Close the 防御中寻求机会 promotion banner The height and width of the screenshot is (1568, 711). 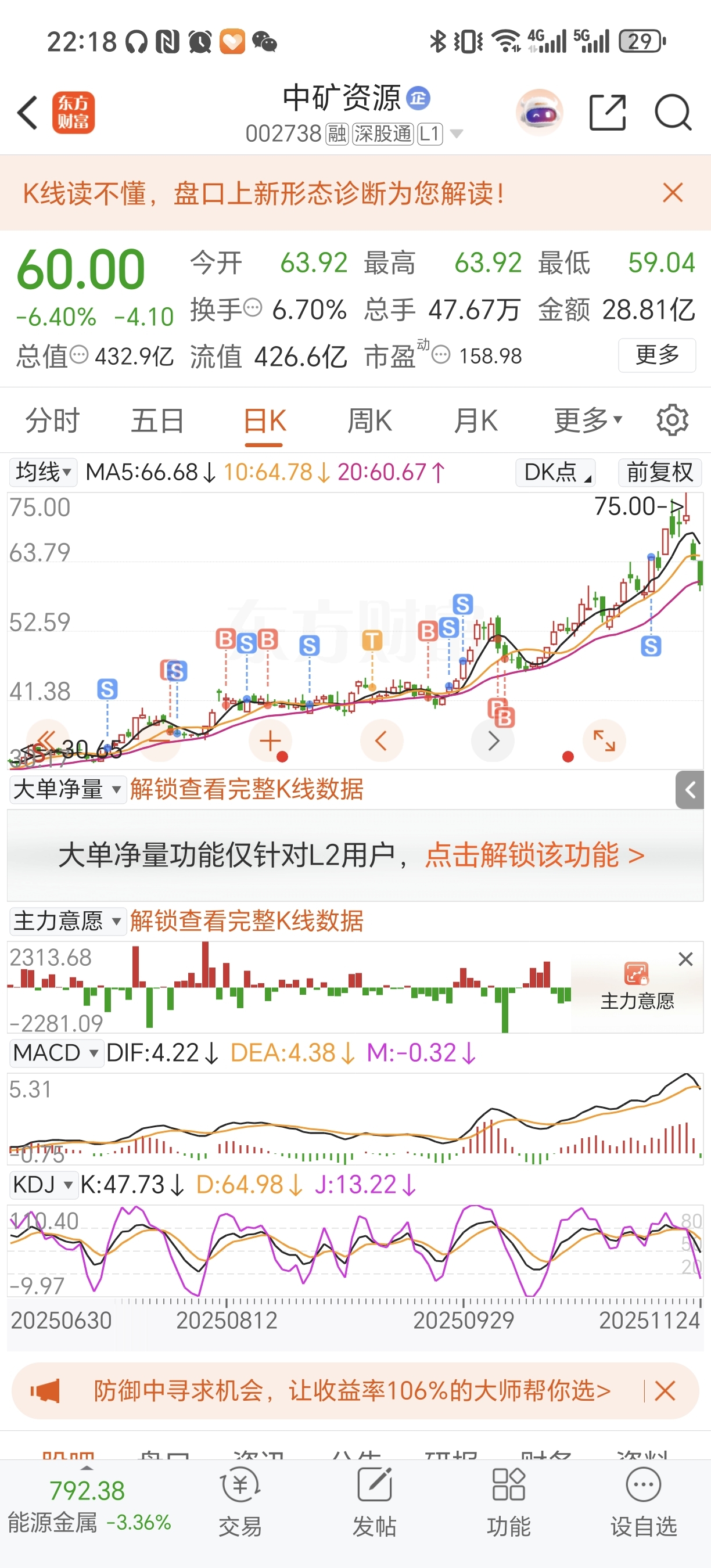[665, 1391]
